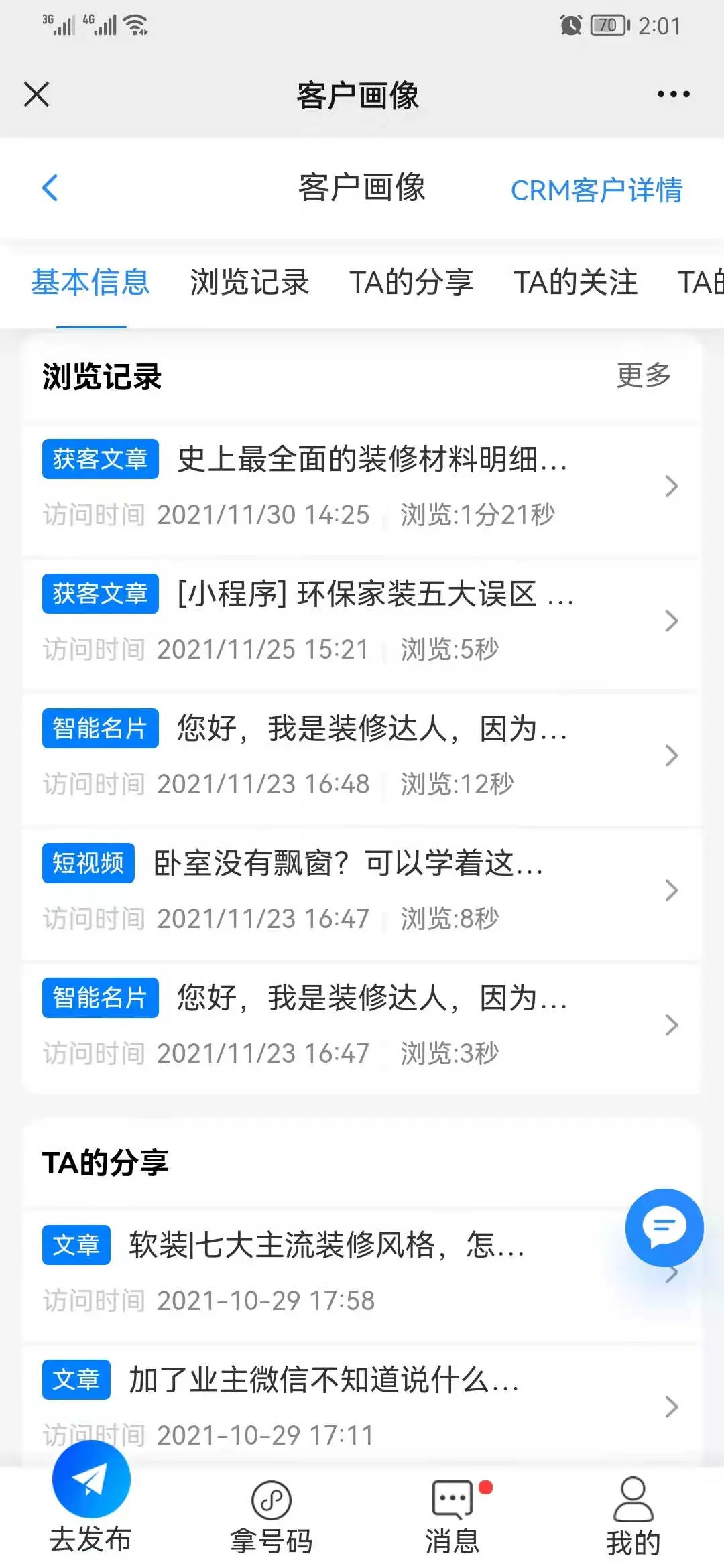Go back using the blue arrow
Screen dimensions: 724x1568
50,188
